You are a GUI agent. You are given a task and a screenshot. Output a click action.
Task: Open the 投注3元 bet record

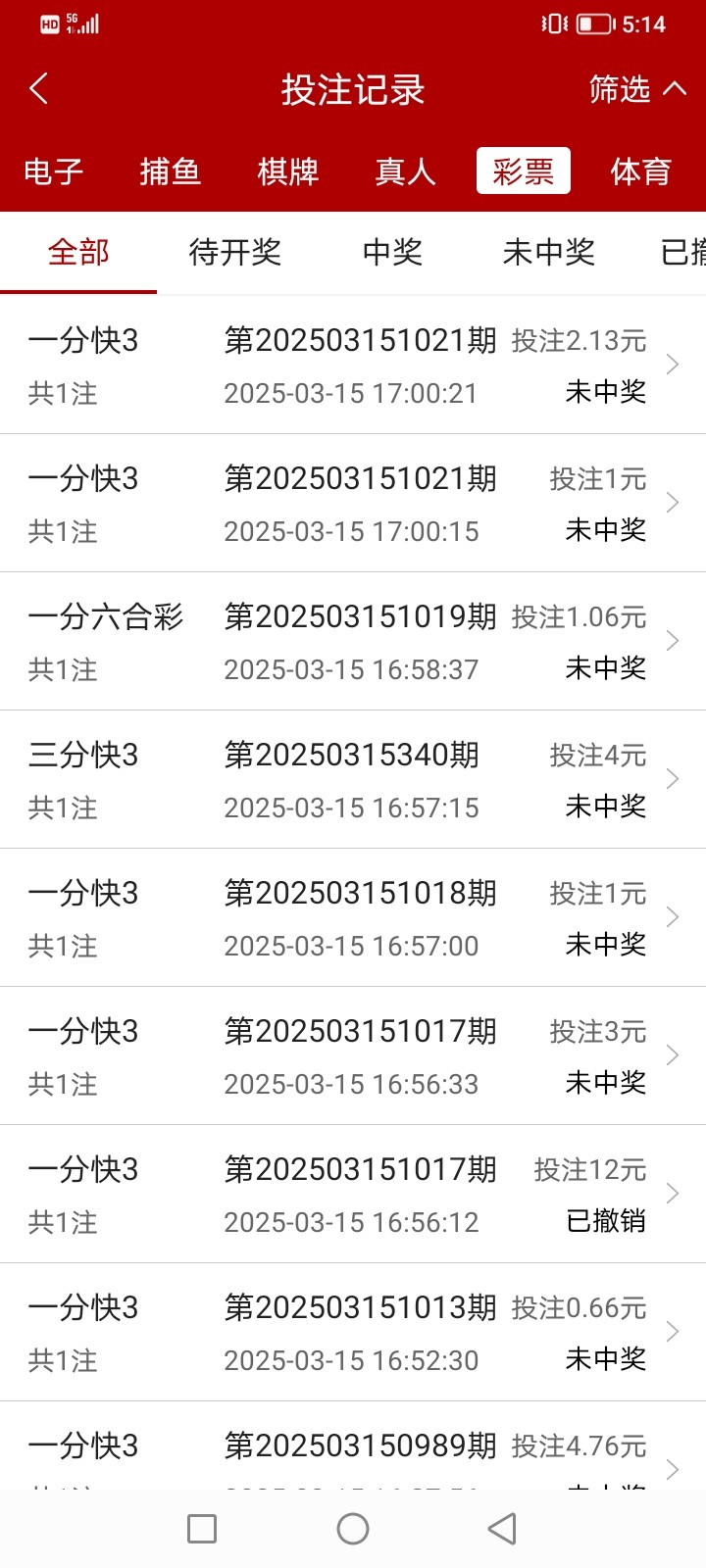click(x=353, y=1055)
